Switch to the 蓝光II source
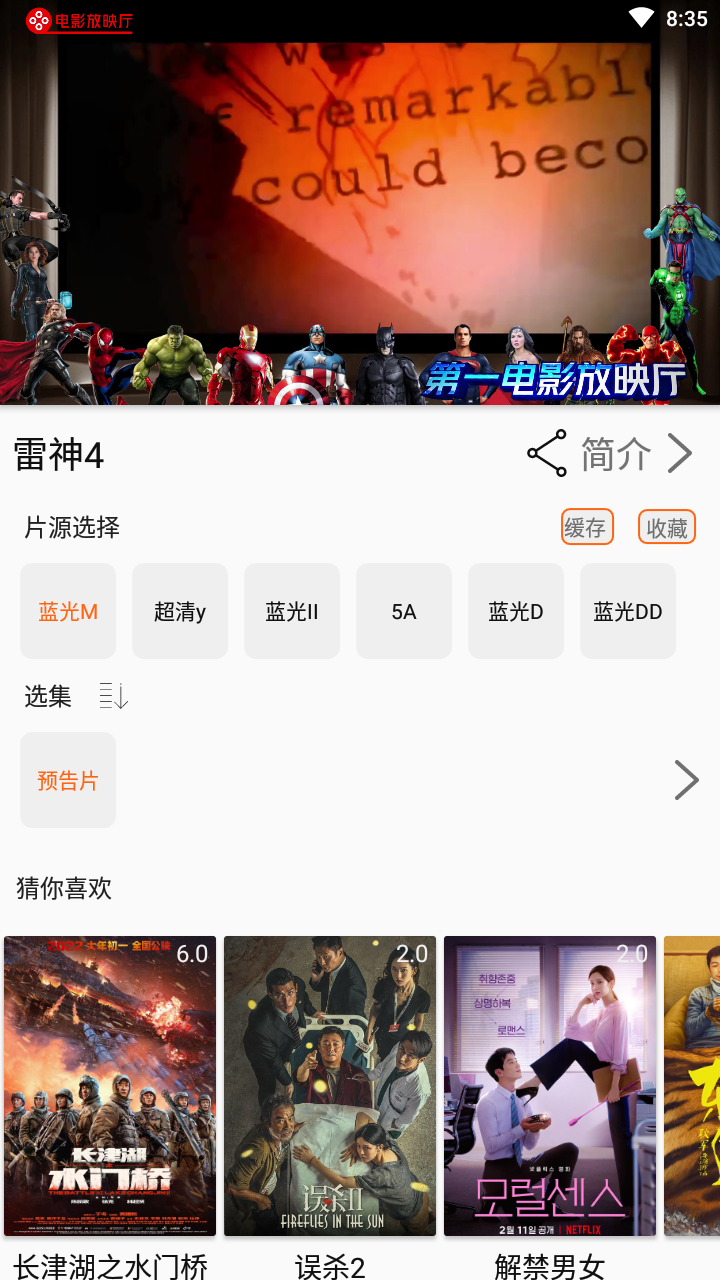Viewport: 720px width, 1280px height. [291, 611]
